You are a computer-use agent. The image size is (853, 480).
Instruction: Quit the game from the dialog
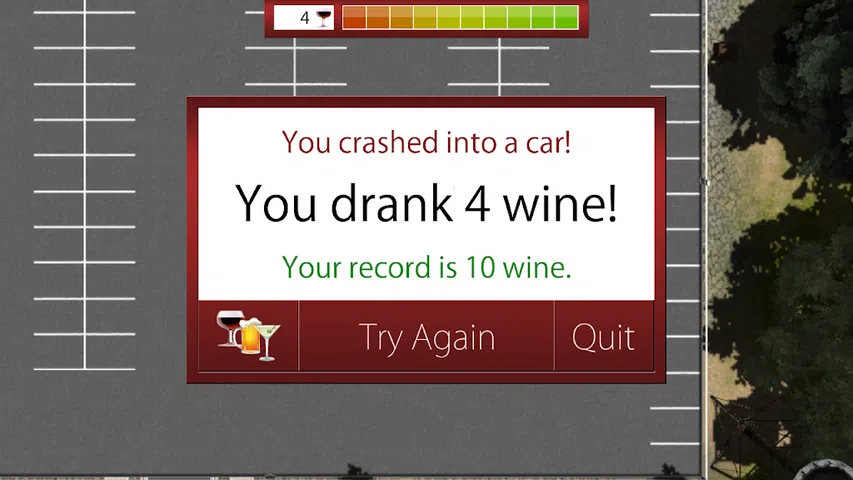[603, 337]
